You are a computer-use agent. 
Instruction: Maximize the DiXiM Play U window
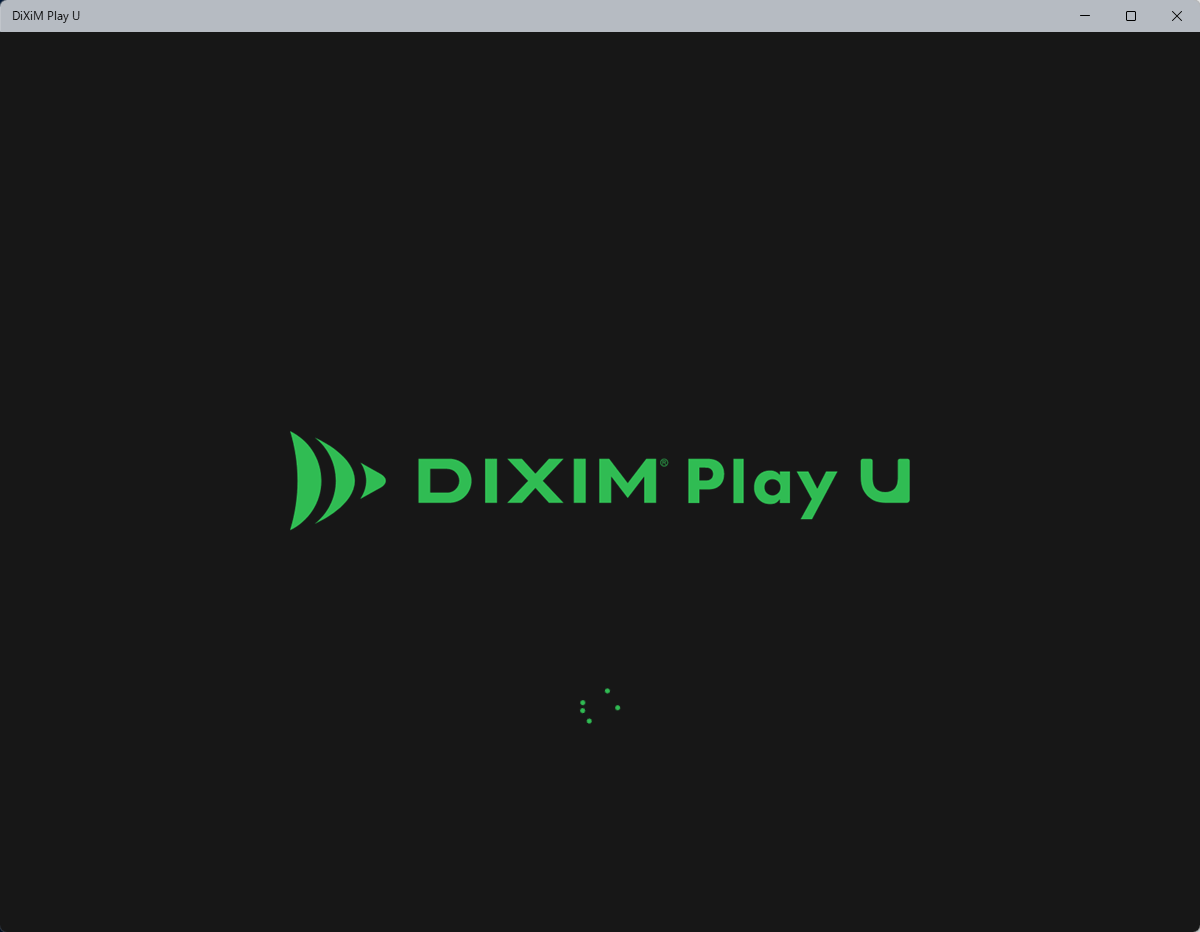[x=1131, y=16]
